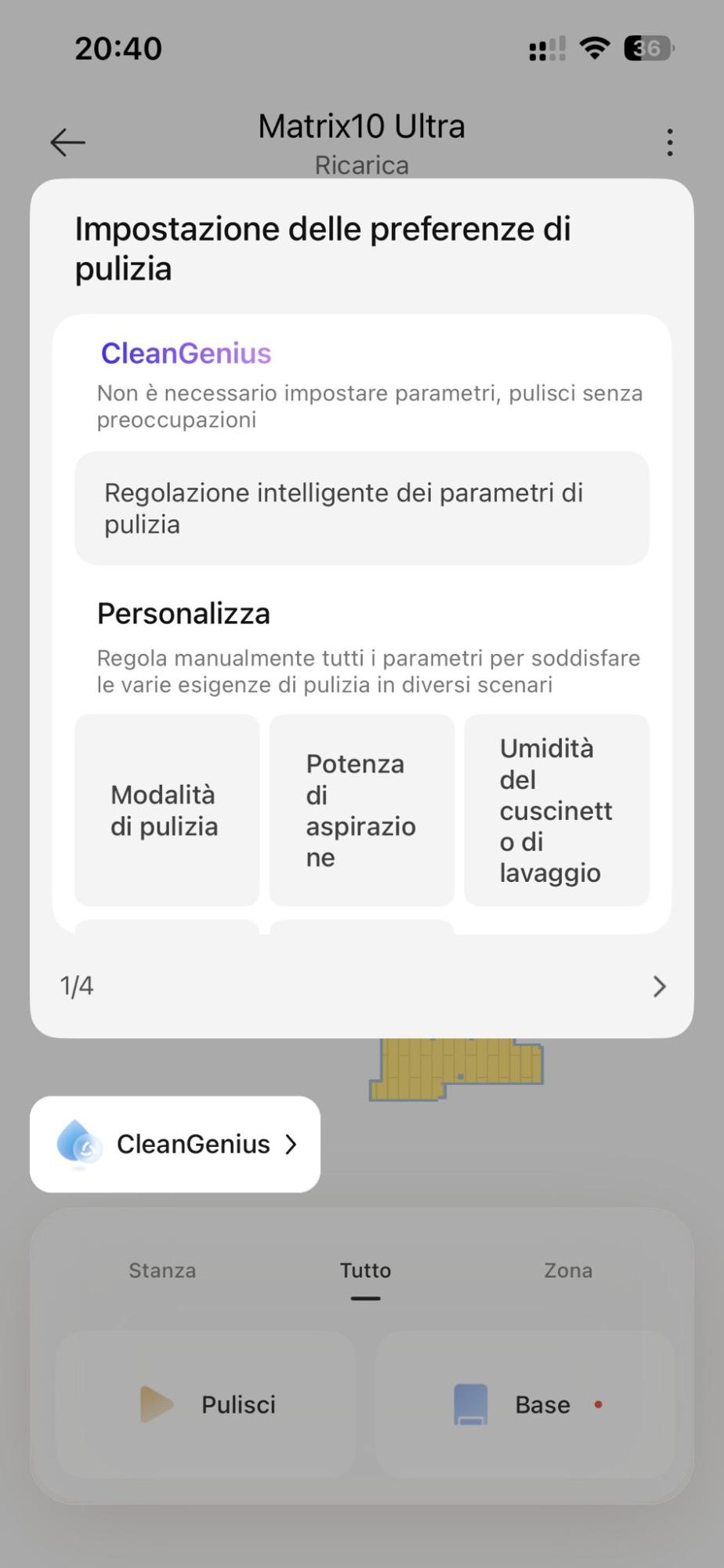Screen dimensions: 724x1568
Task: Select the Modalità di pulizia tile
Action: [x=167, y=811]
